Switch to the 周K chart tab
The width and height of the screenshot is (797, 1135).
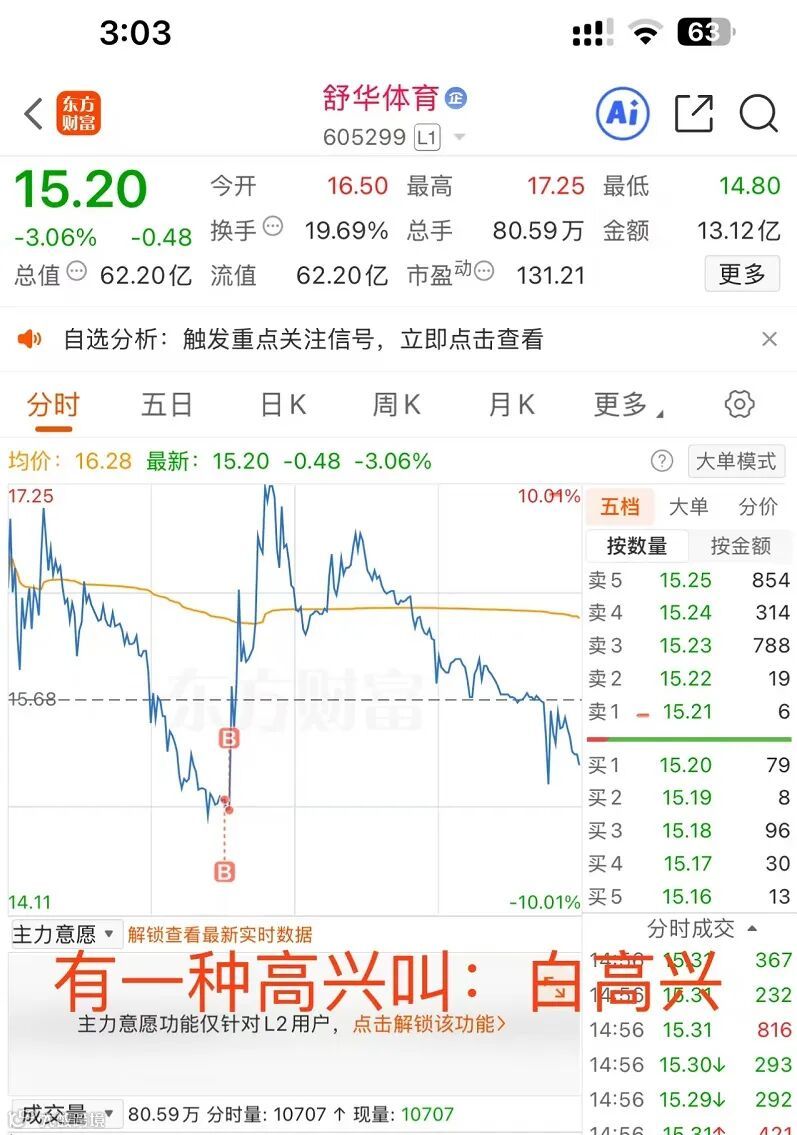396,405
